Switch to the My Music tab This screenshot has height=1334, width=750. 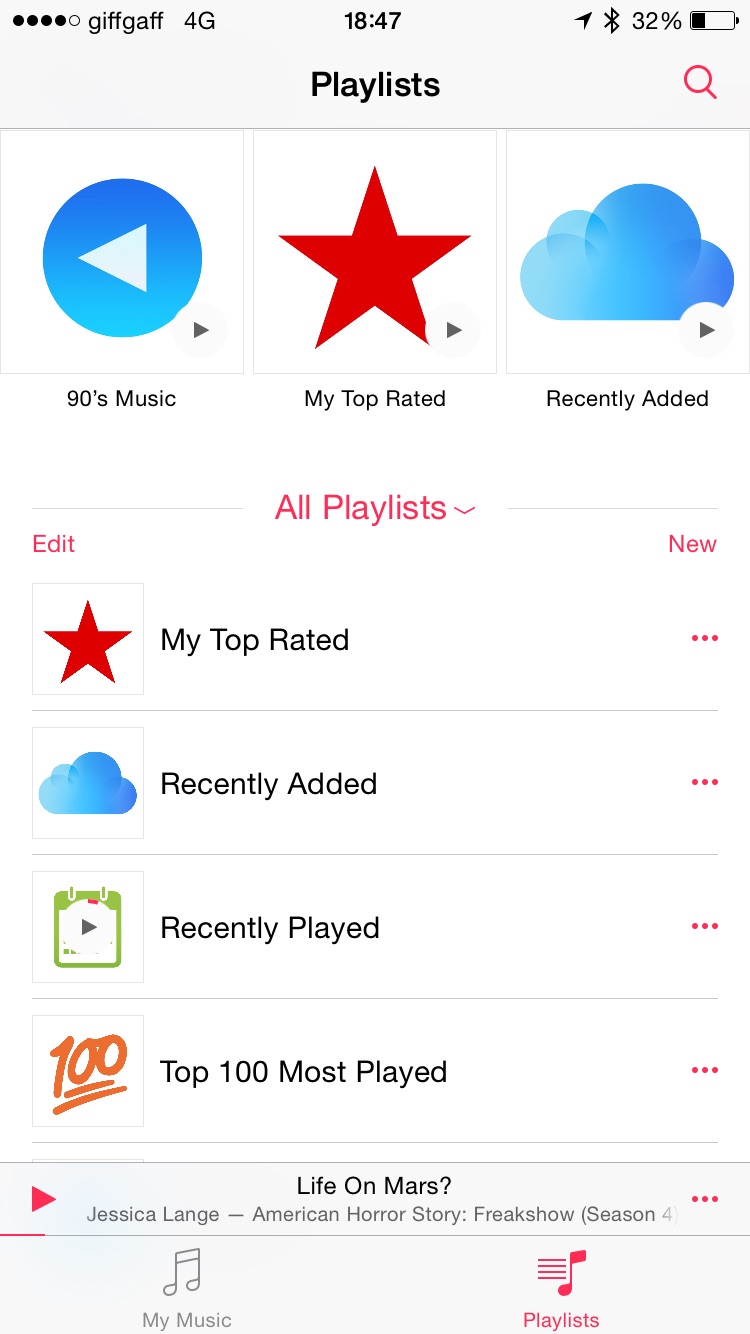click(186, 1288)
